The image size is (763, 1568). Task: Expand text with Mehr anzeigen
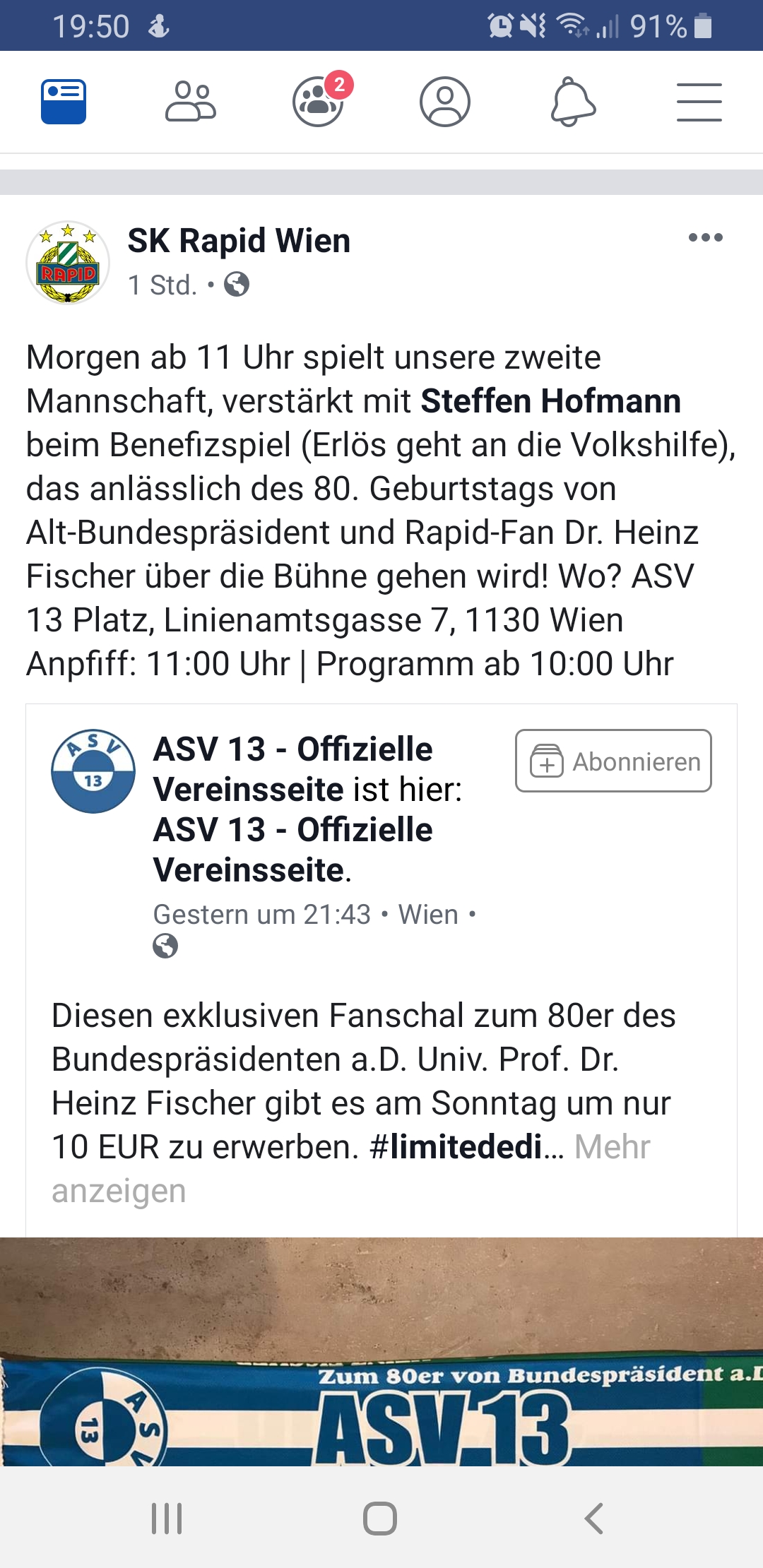click(612, 1147)
